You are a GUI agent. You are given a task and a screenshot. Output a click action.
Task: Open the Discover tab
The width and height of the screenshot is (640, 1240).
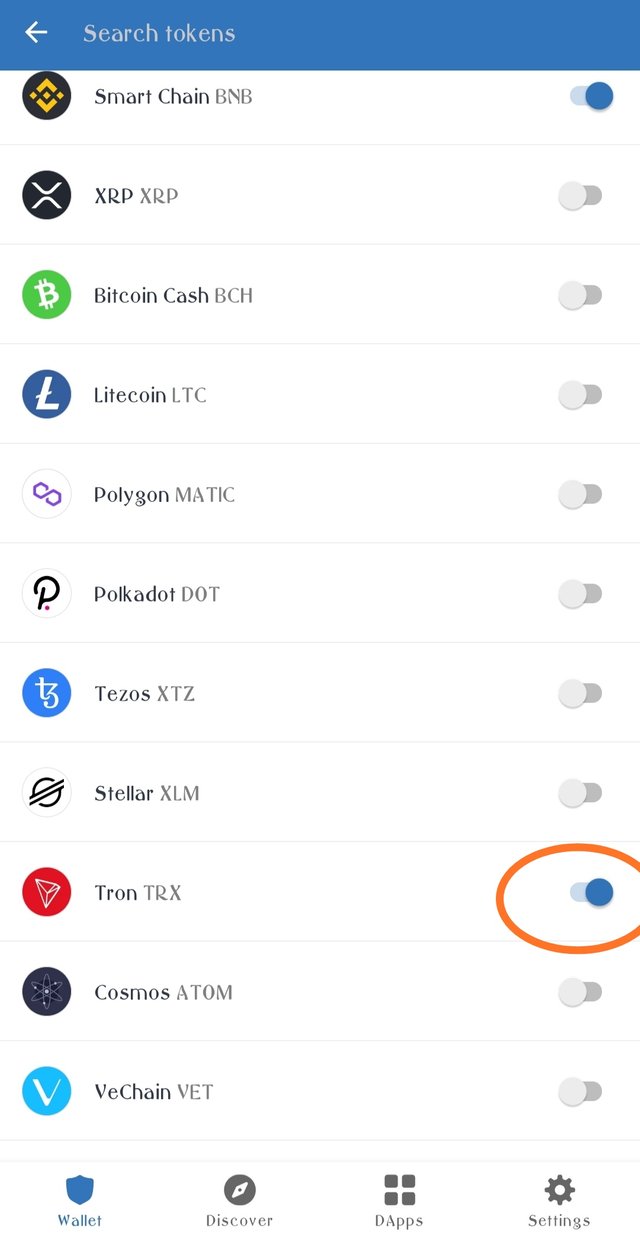(239, 1201)
